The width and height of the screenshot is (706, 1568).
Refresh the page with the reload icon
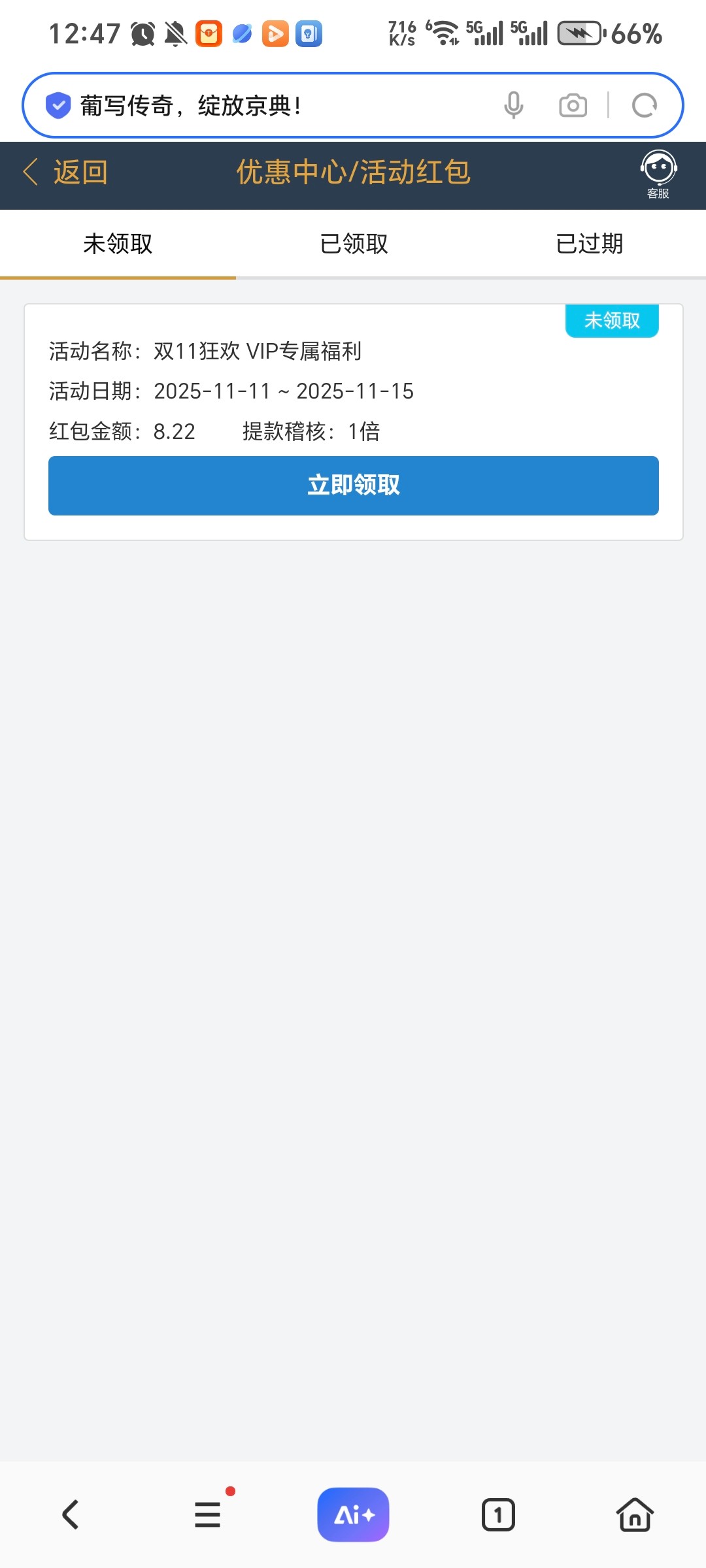pos(644,104)
